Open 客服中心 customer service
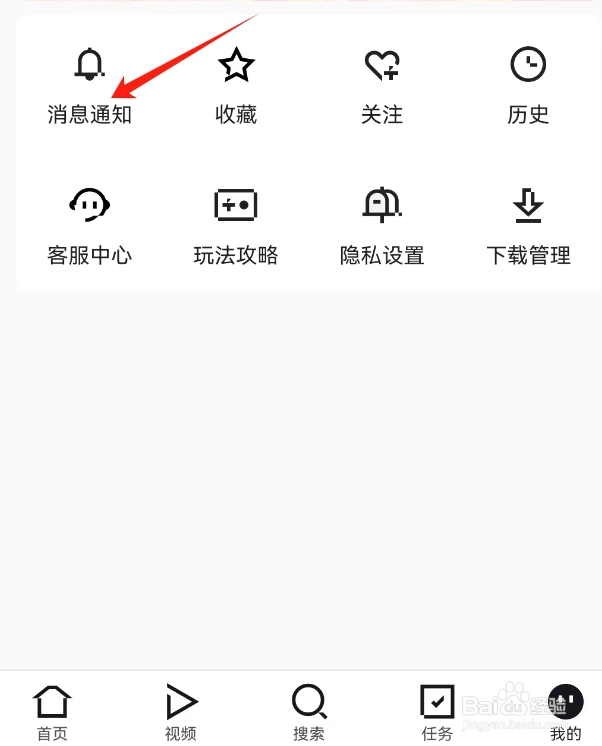This screenshot has height=746, width=602. click(x=89, y=227)
